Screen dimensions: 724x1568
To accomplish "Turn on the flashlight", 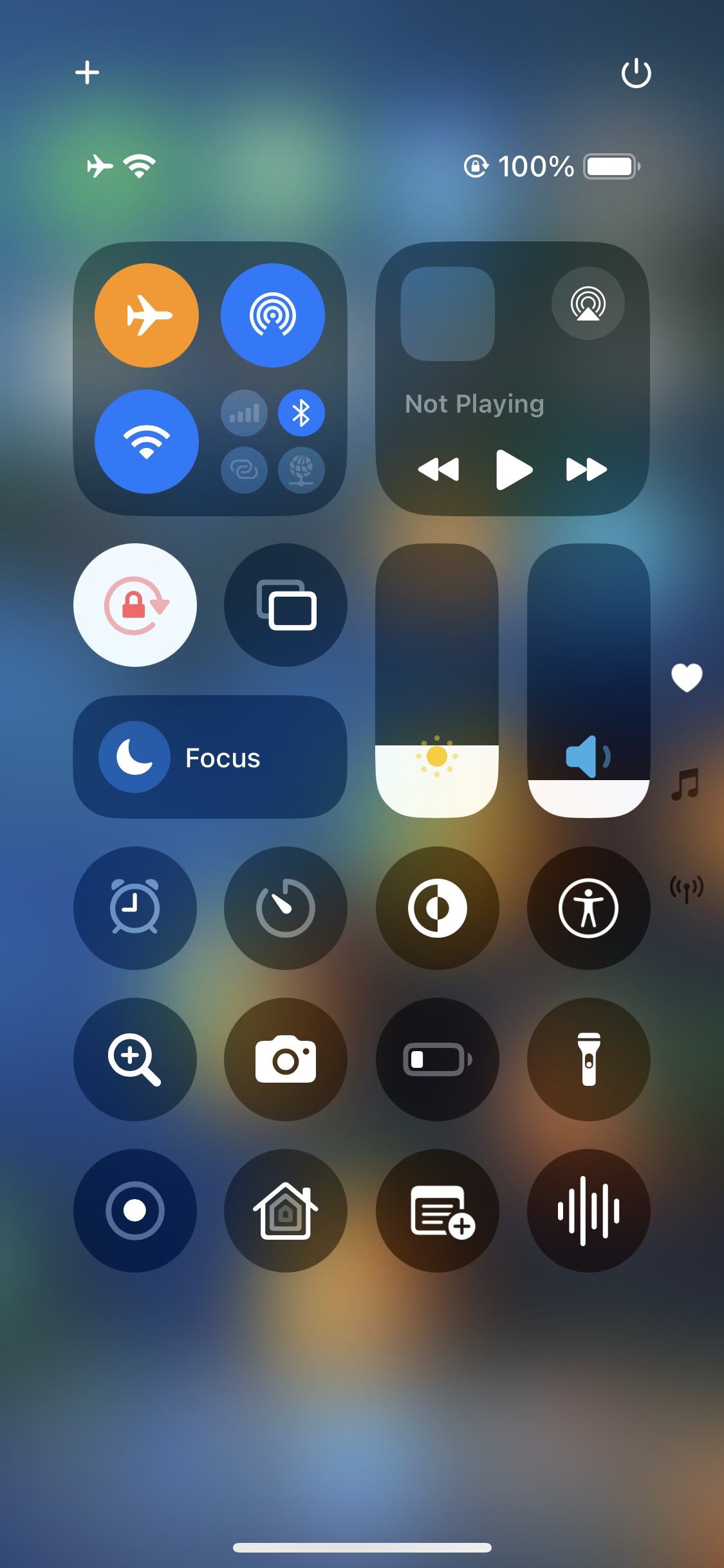I will [588, 1059].
